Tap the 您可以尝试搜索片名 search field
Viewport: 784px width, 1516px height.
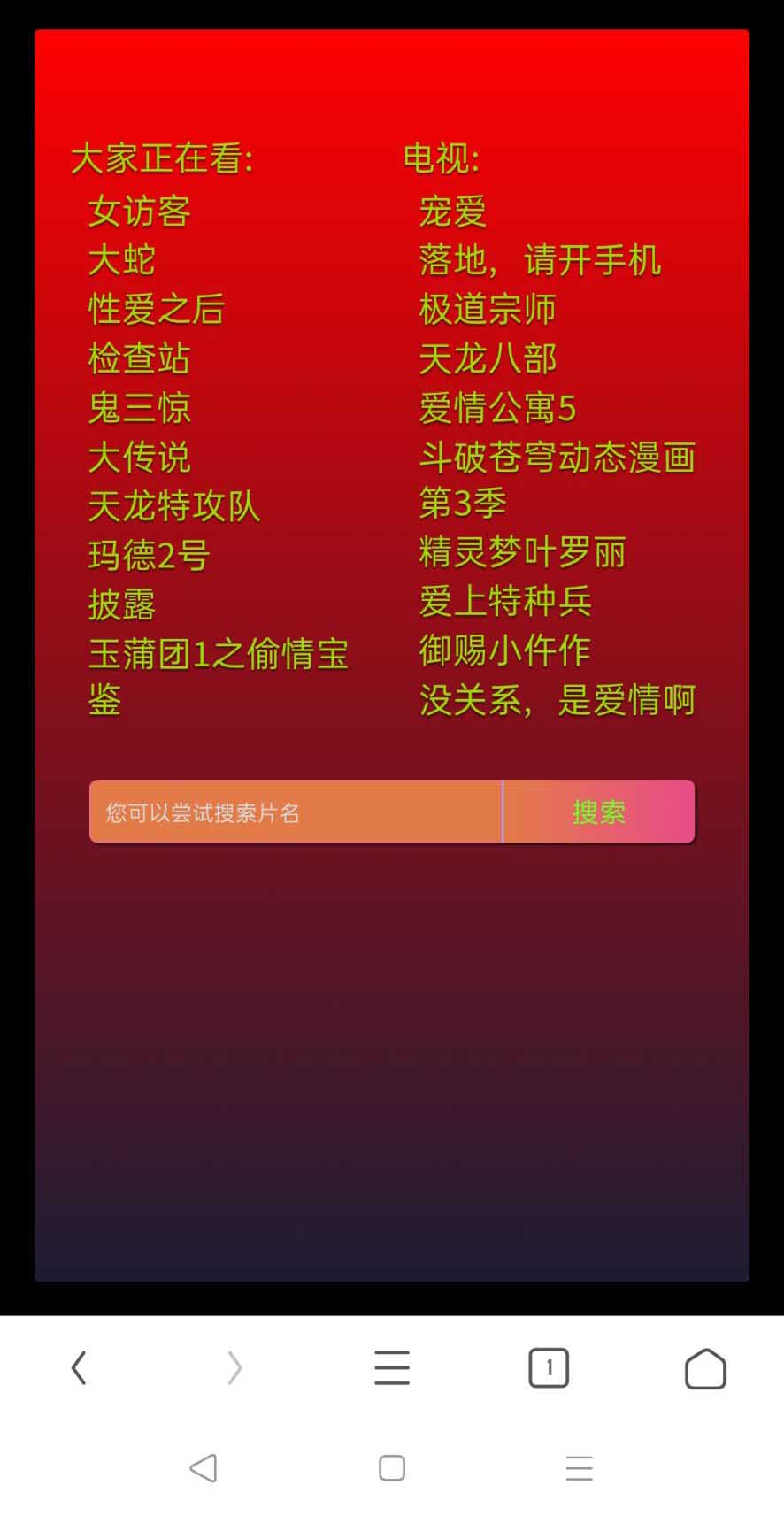(295, 812)
